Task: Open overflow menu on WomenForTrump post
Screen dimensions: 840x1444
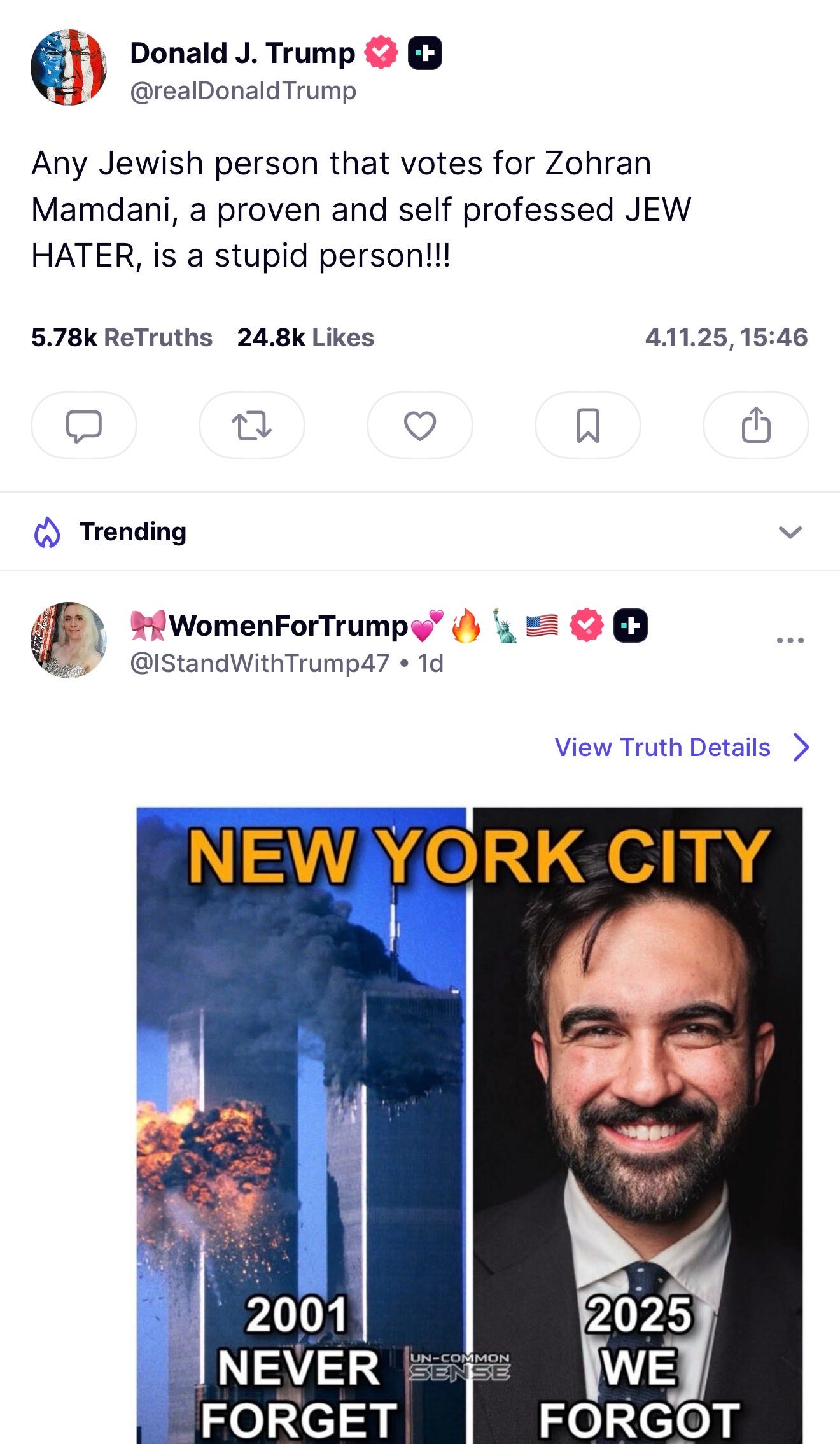Action: [790, 640]
